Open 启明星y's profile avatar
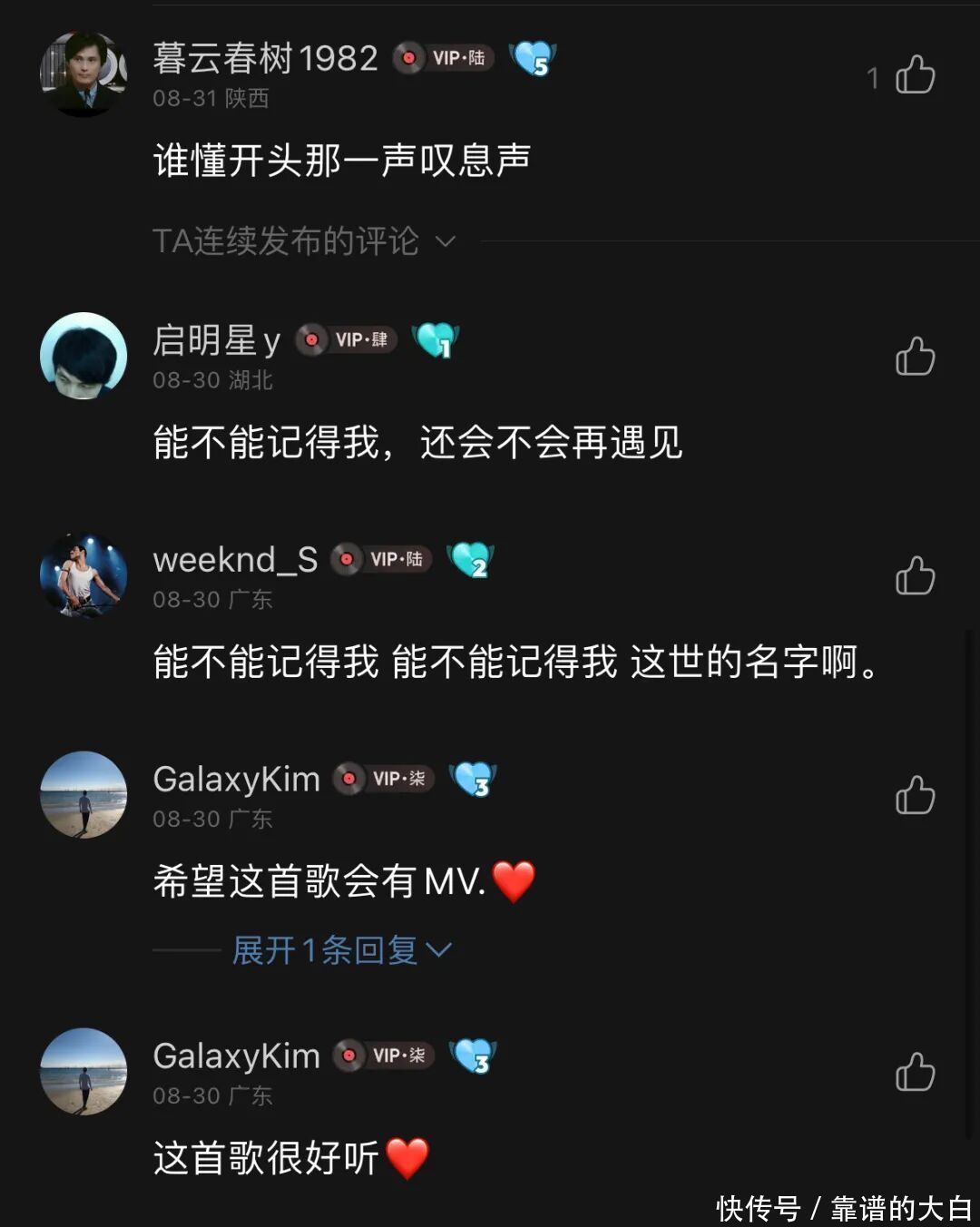The image size is (980, 1227). click(83, 356)
